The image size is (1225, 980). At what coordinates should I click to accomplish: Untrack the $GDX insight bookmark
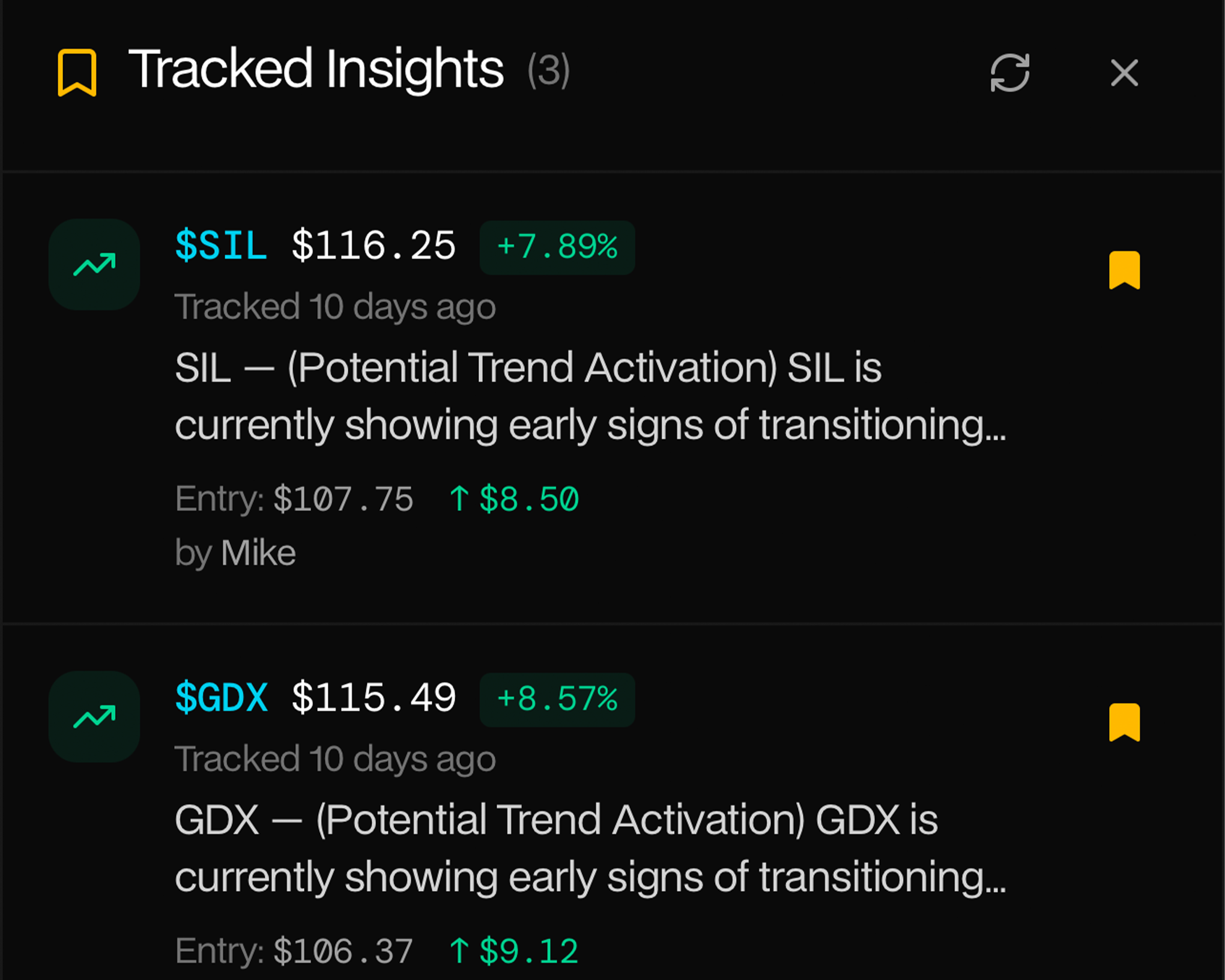pyautogui.click(x=1124, y=722)
